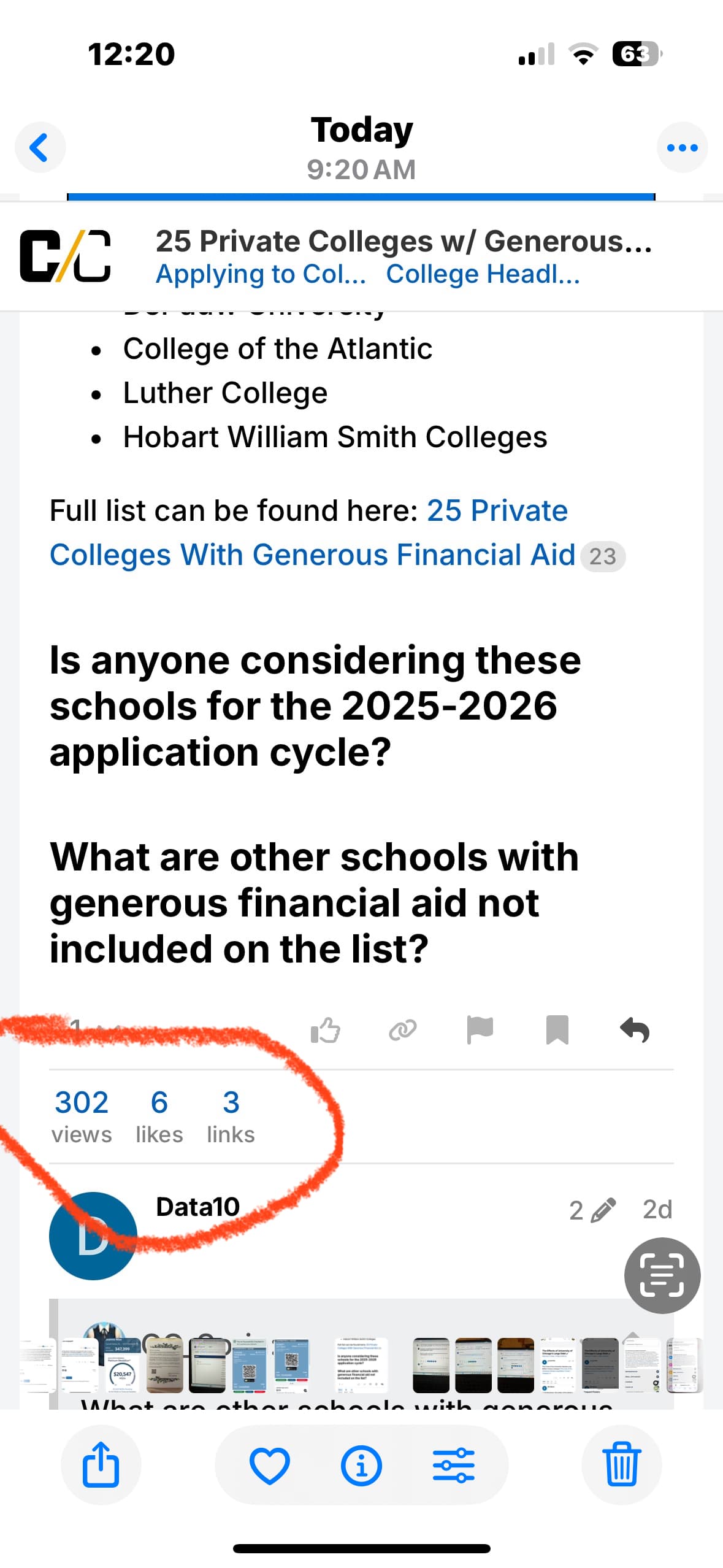The image size is (723, 1568).
Task: Go back to the photo library
Action: coord(40,148)
